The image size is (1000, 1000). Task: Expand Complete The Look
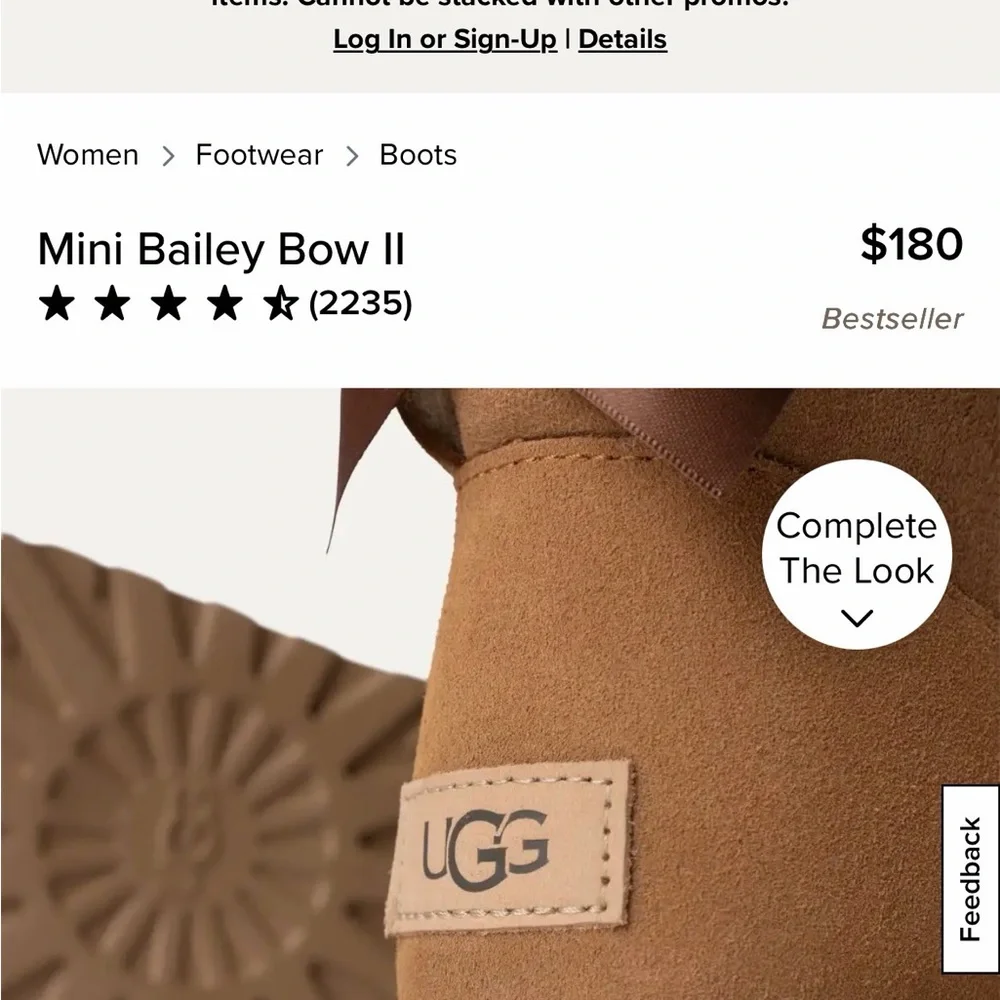point(857,555)
